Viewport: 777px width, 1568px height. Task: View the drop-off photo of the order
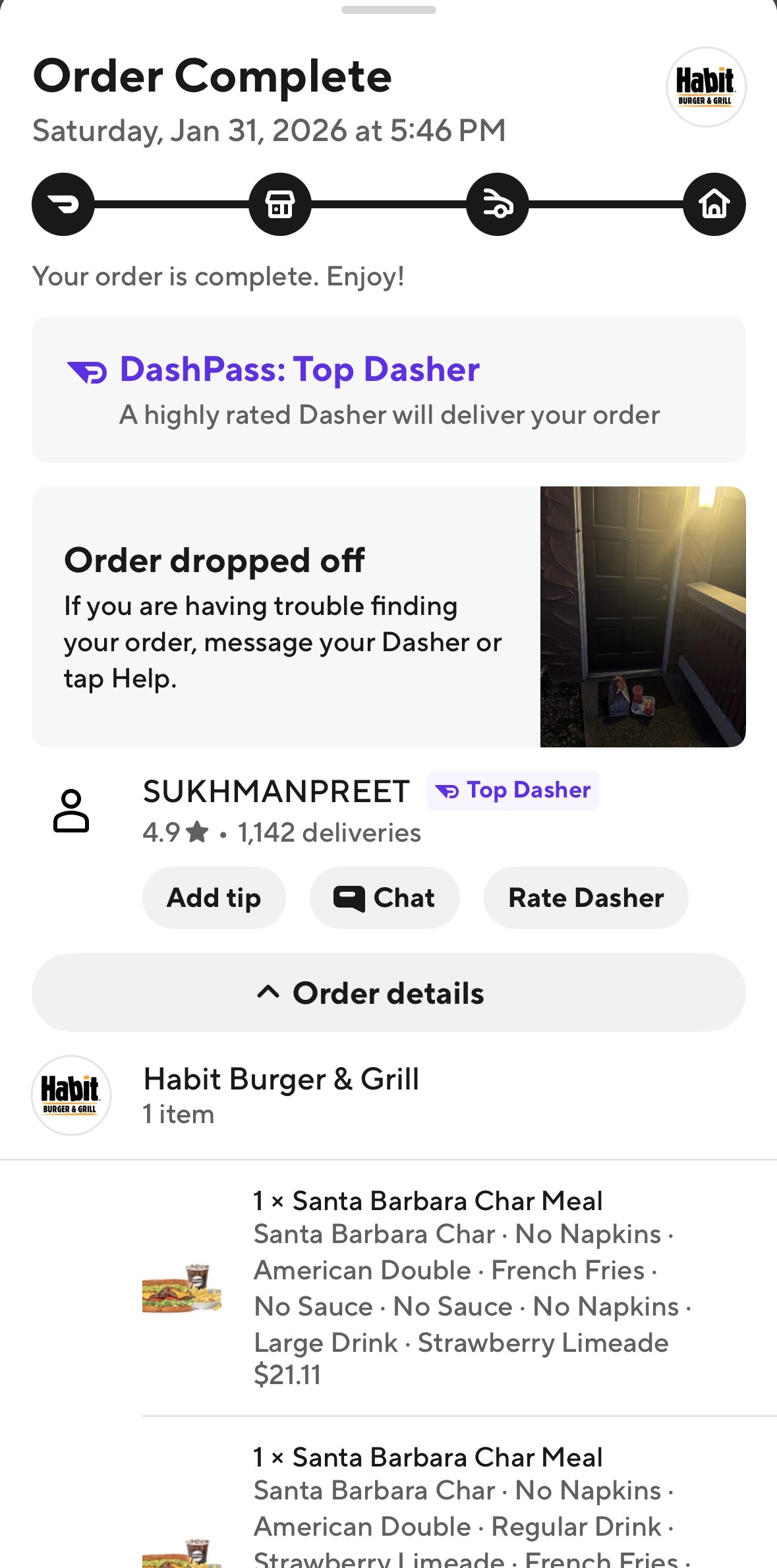[x=642, y=617]
